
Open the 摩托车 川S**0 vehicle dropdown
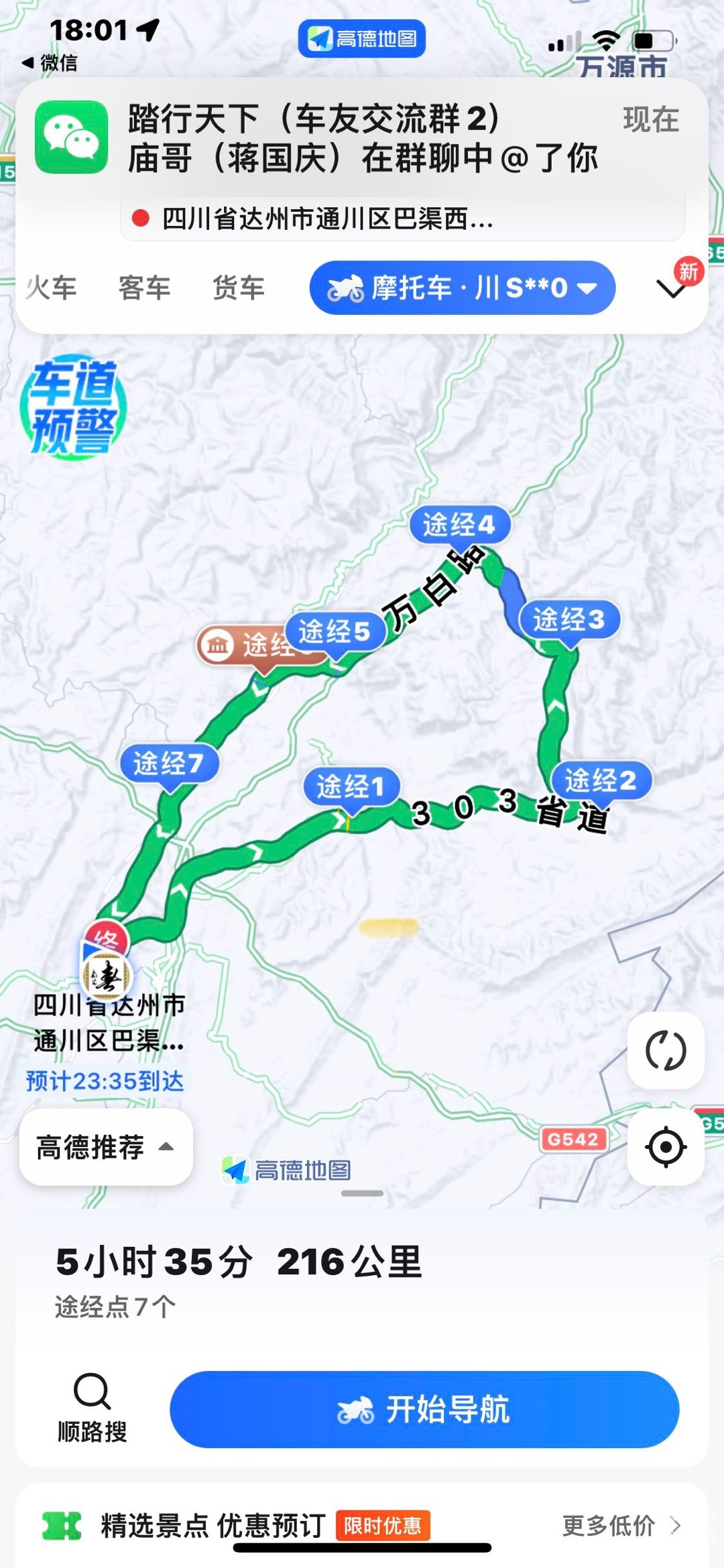click(x=462, y=288)
